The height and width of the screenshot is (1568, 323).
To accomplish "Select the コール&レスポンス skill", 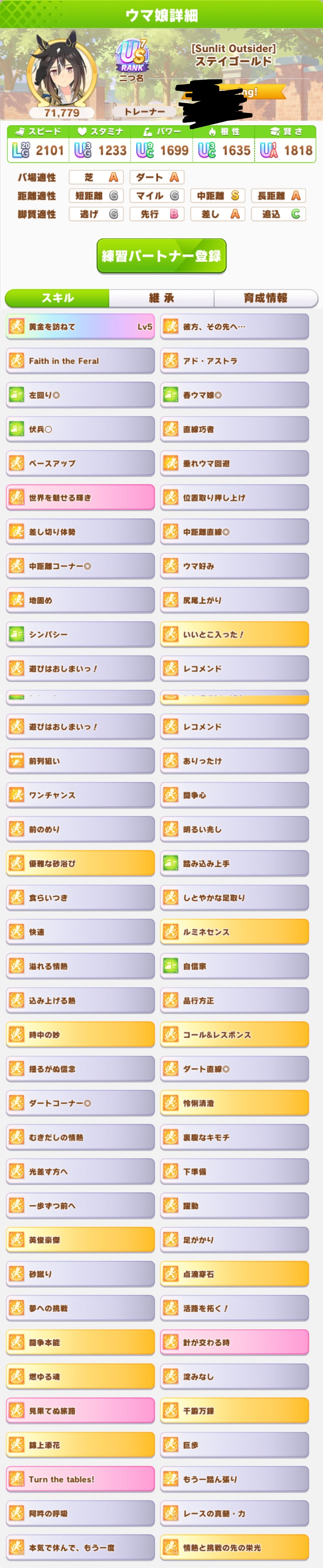I will pyautogui.click(x=235, y=1034).
